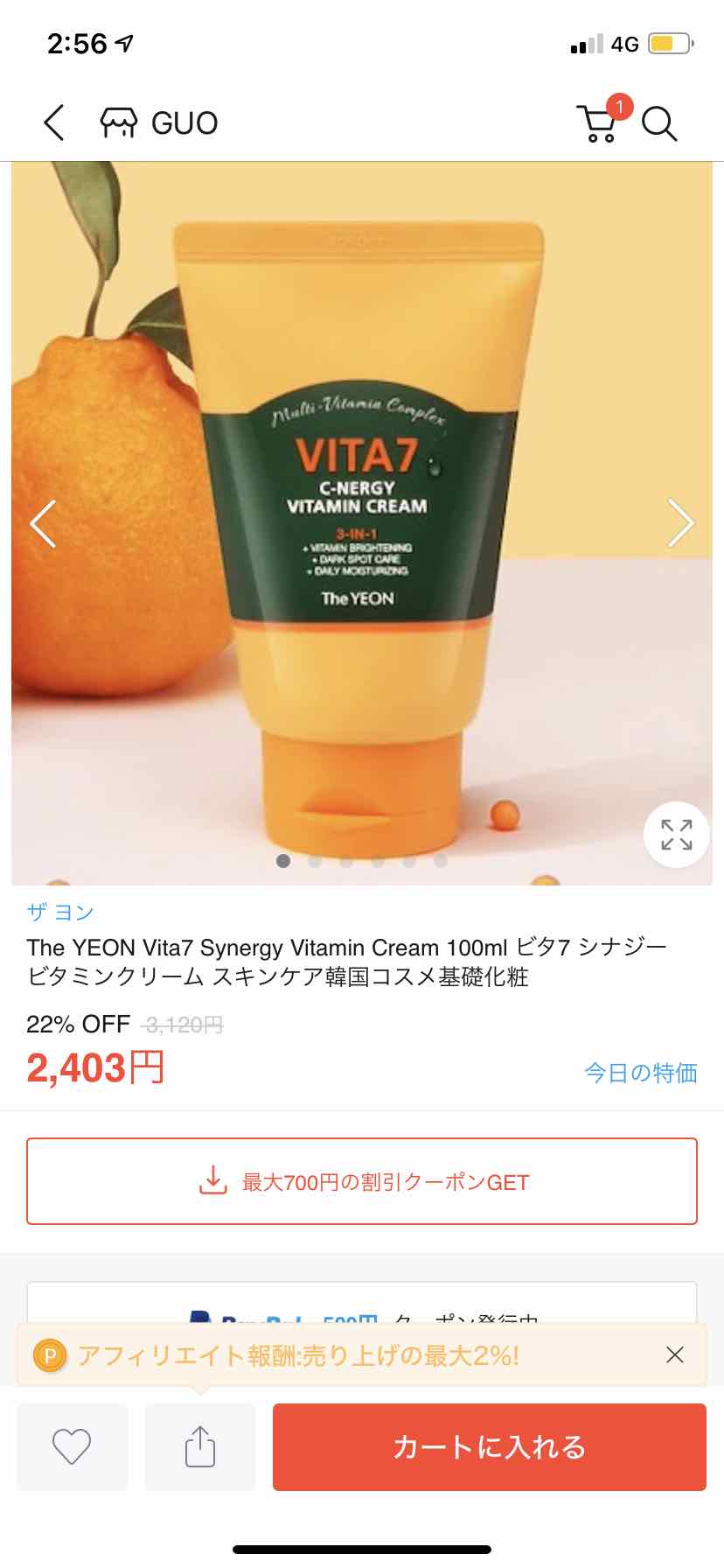View 今日の特価 deals
Image resolution: width=724 pixels, height=1568 pixels.
coord(640,1072)
